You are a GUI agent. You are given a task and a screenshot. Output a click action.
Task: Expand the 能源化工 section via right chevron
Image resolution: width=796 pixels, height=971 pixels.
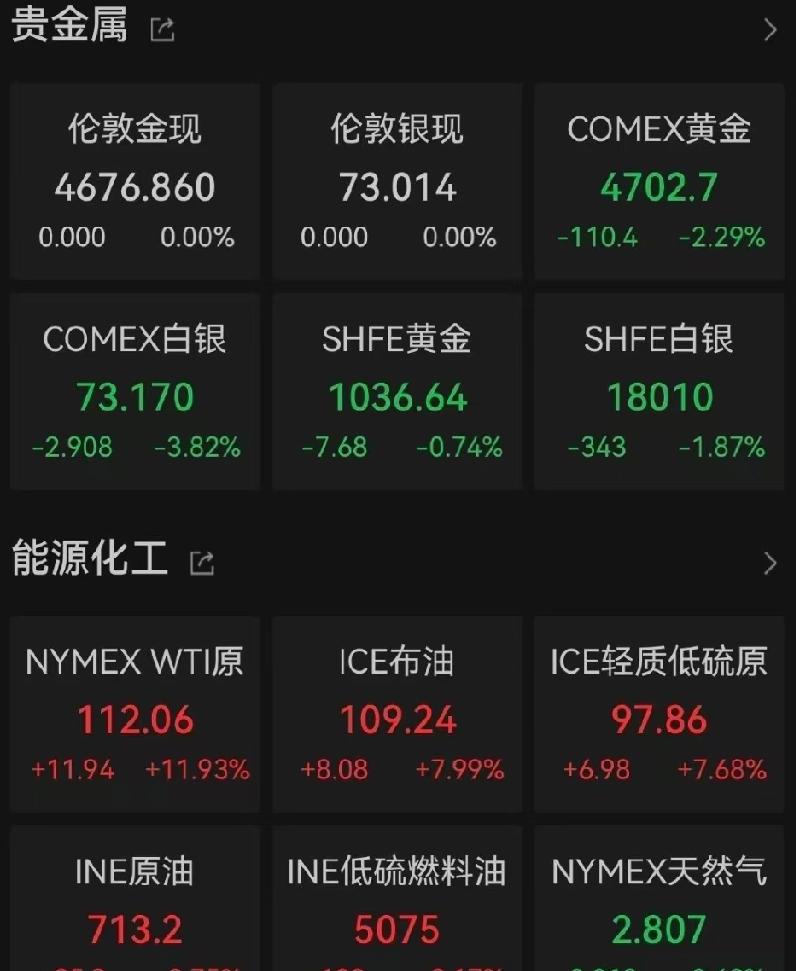click(x=768, y=563)
